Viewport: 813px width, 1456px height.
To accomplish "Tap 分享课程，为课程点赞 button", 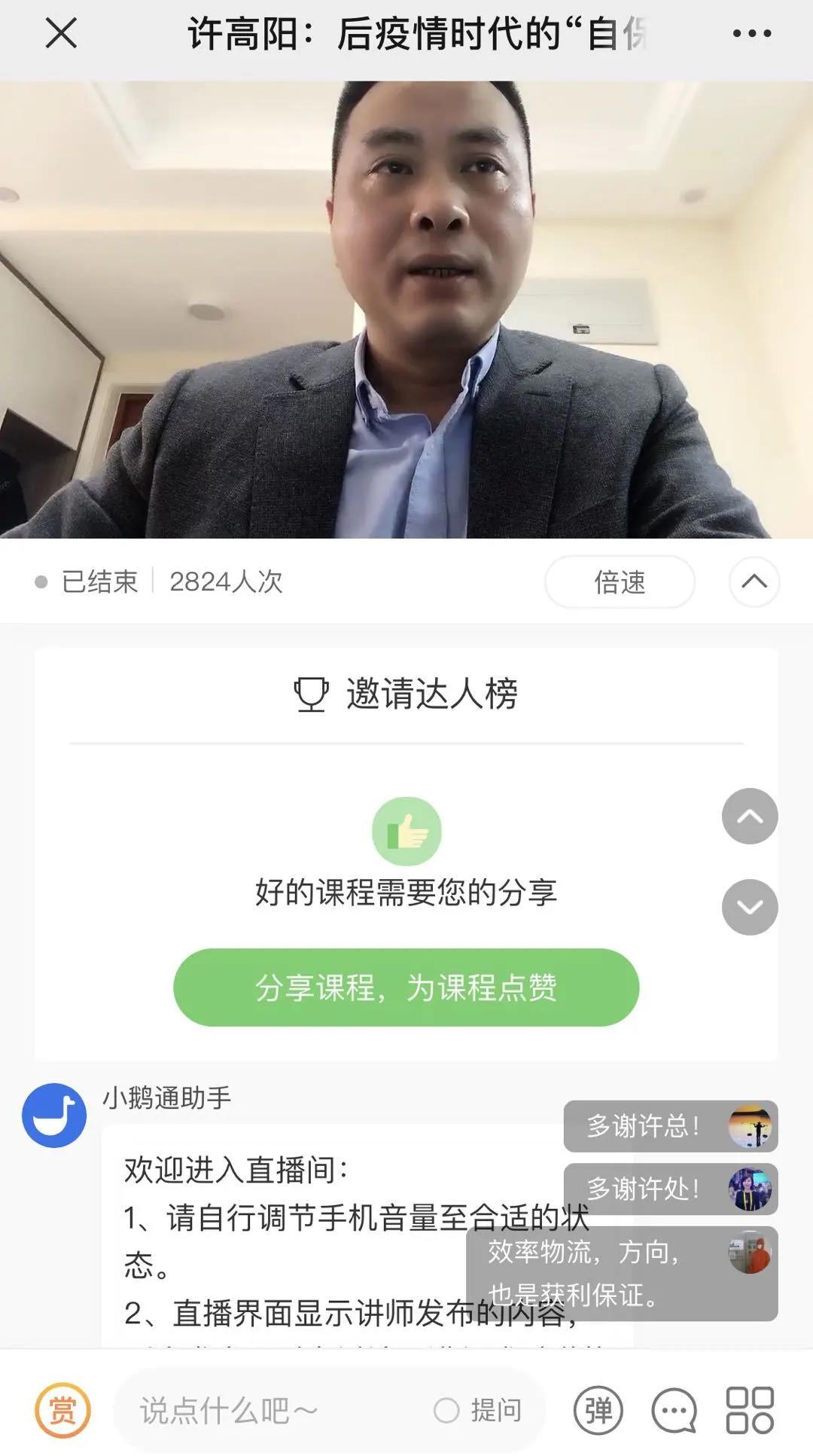I will [406, 987].
